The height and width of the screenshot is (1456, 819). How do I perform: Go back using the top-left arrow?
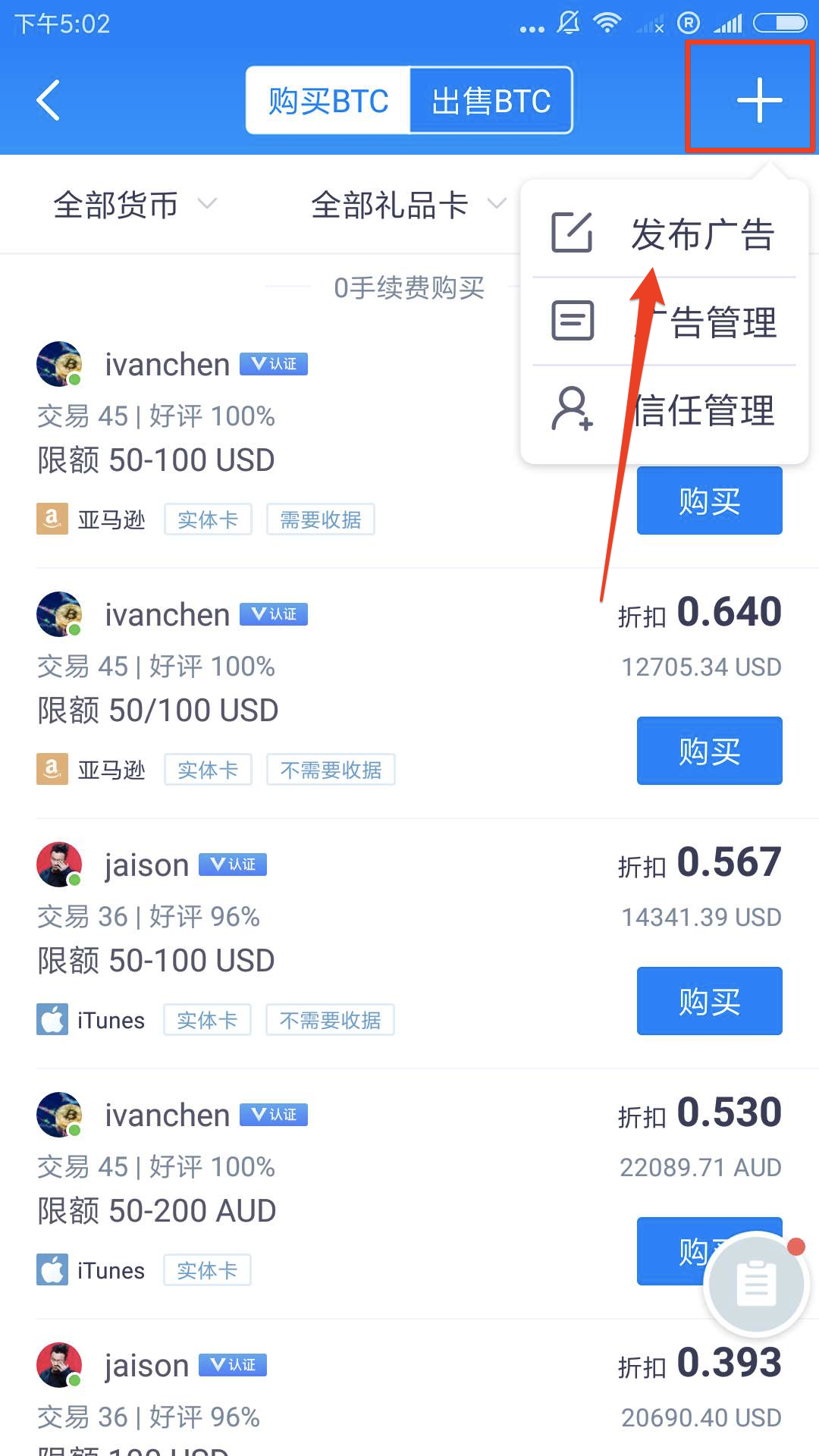[x=49, y=100]
